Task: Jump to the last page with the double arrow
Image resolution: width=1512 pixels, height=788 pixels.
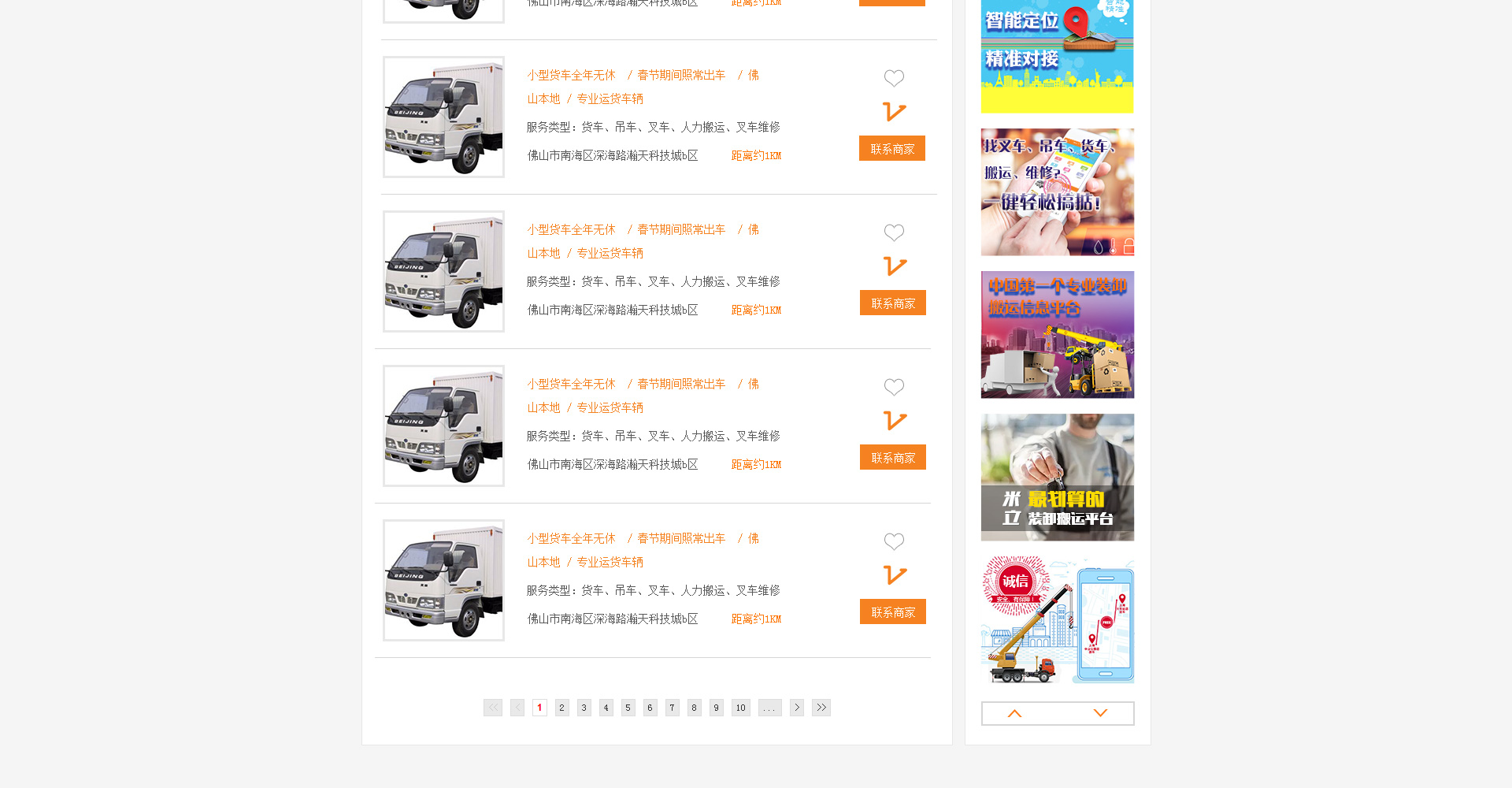Action: pos(821,708)
